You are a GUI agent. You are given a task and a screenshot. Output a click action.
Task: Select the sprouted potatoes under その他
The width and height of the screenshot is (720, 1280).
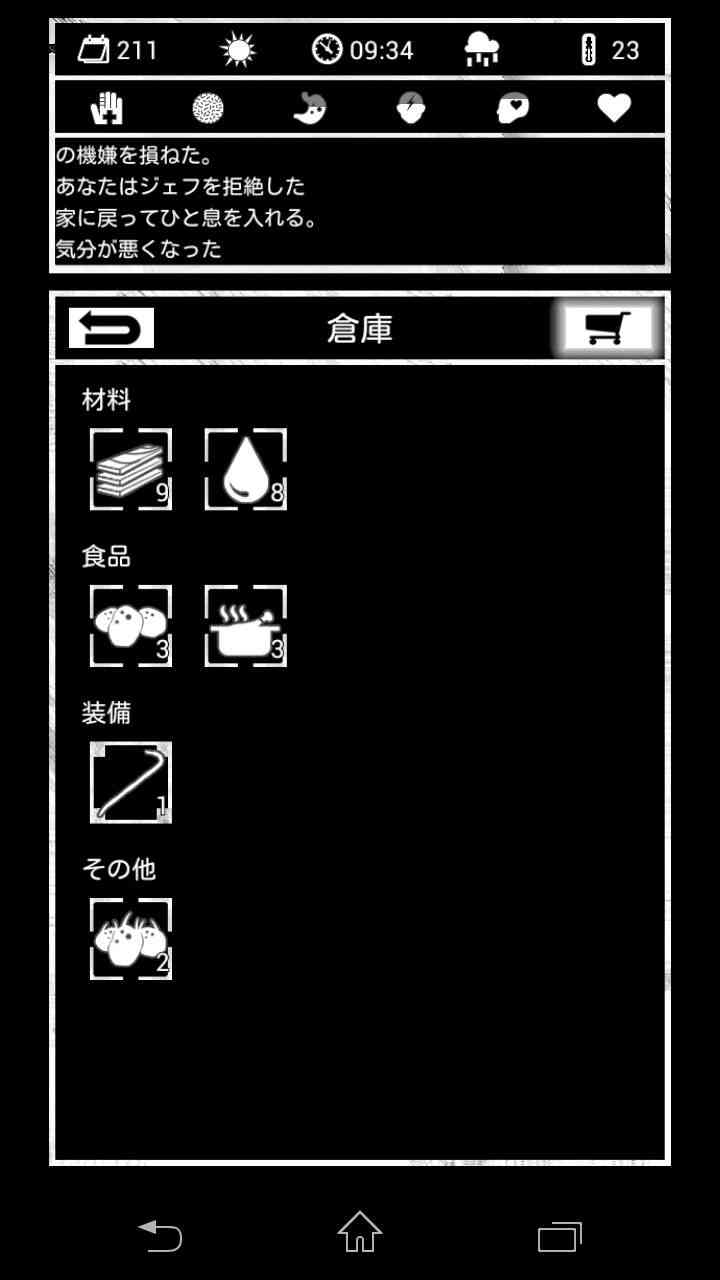[131, 939]
